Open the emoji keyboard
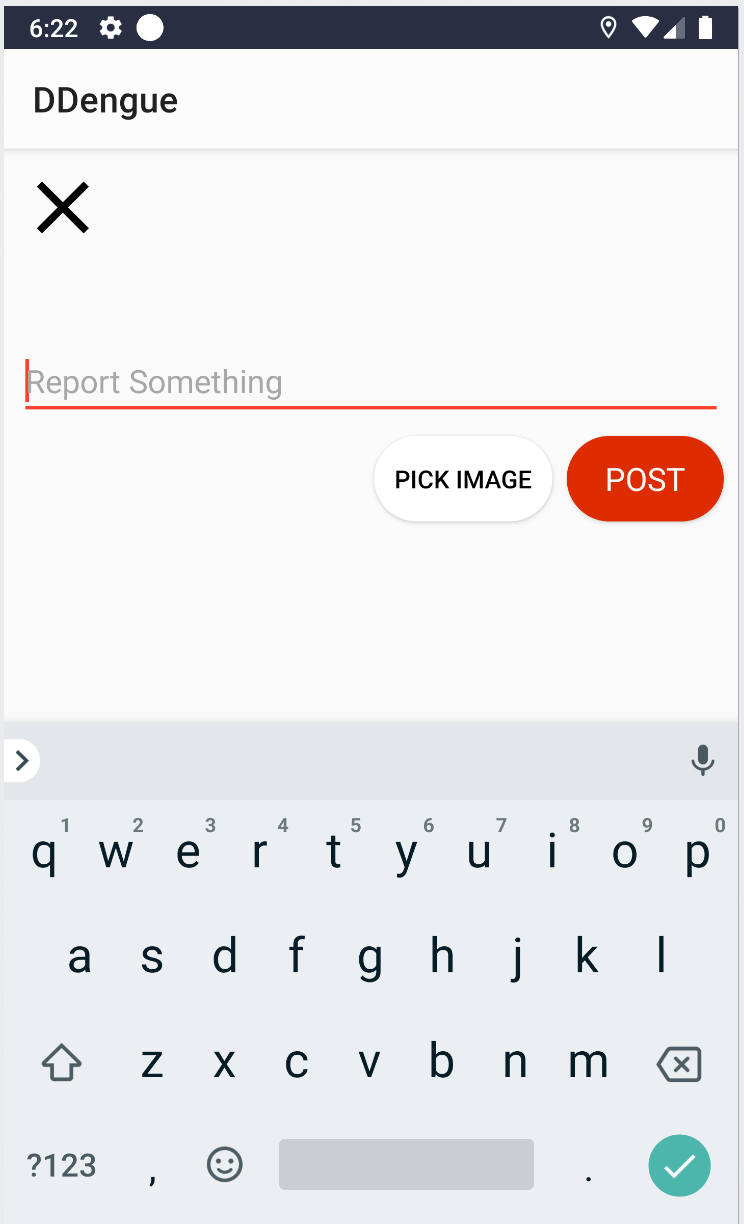744x1224 pixels. 224,1164
